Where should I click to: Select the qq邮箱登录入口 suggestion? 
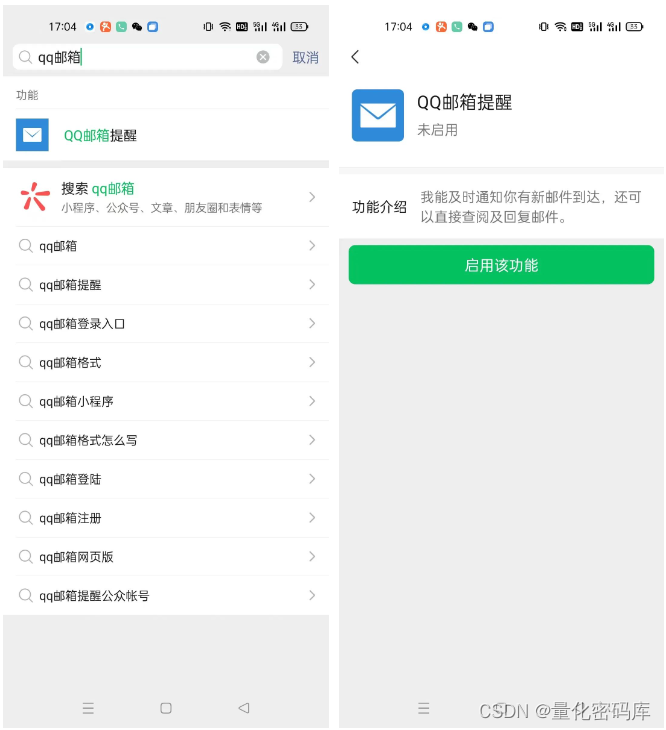pyautogui.click(x=165, y=324)
